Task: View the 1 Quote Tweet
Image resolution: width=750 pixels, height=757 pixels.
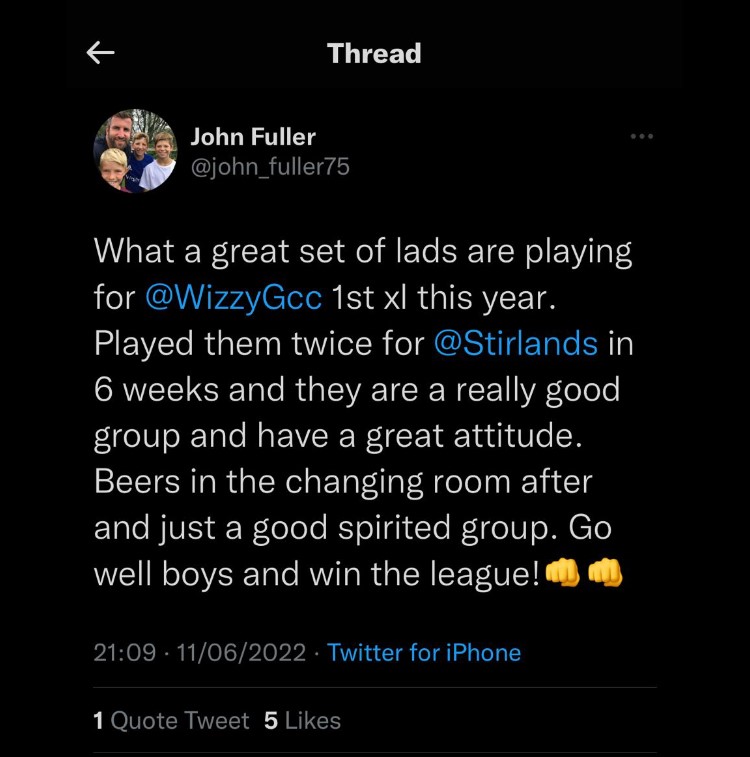Action: click(171, 721)
